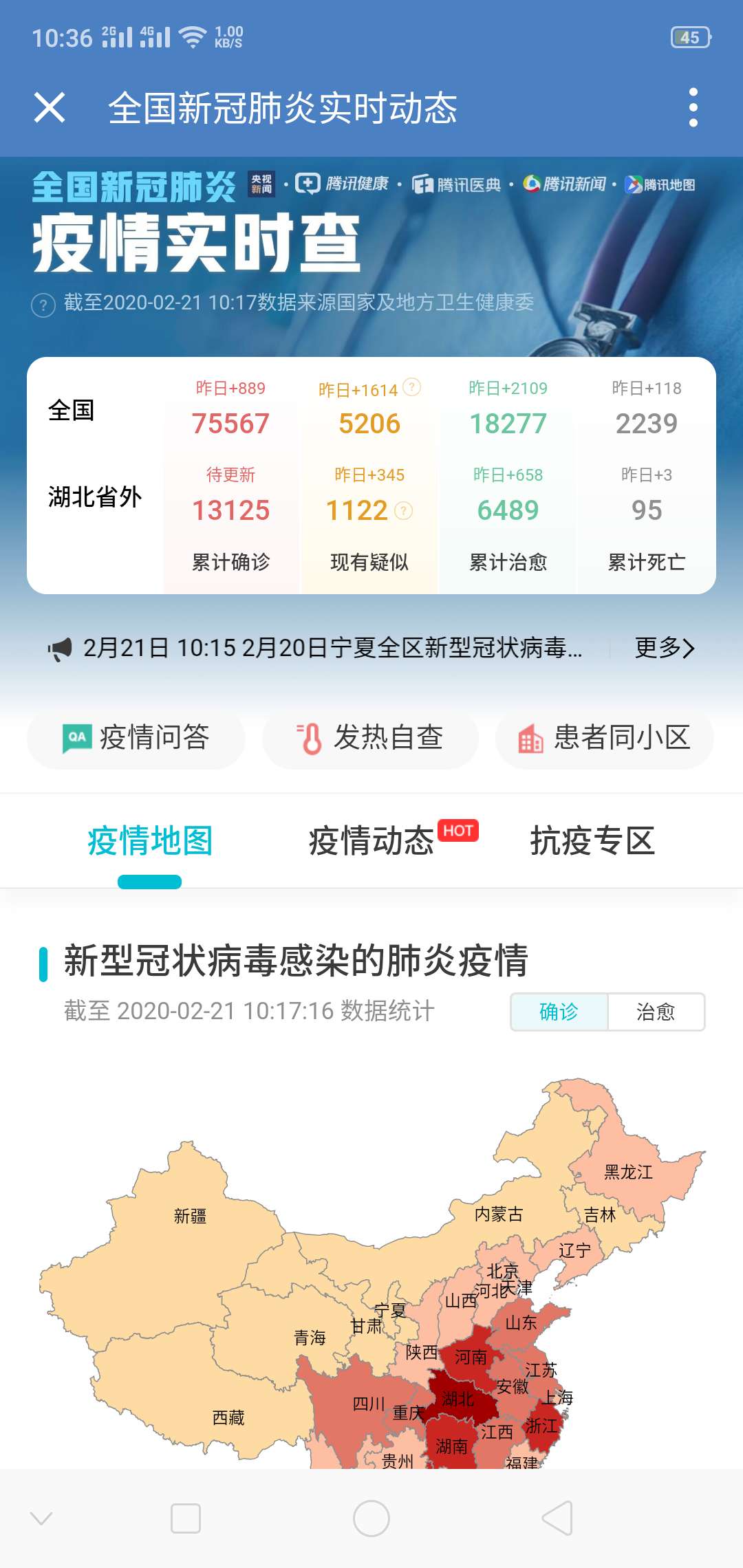Switch to the 抗疫专区 tab
The image size is (743, 1568).
(592, 841)
